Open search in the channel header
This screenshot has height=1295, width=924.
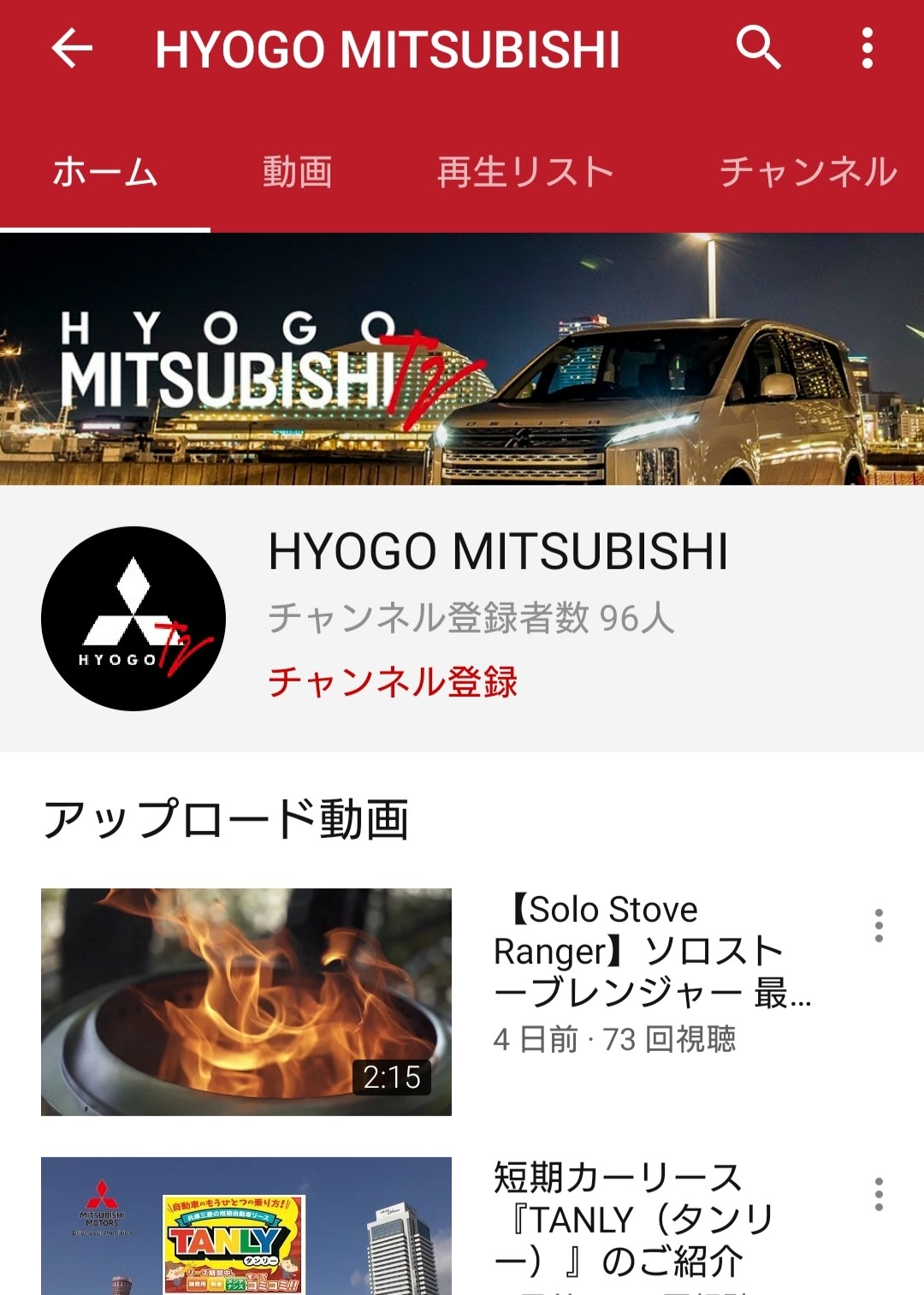759,48
